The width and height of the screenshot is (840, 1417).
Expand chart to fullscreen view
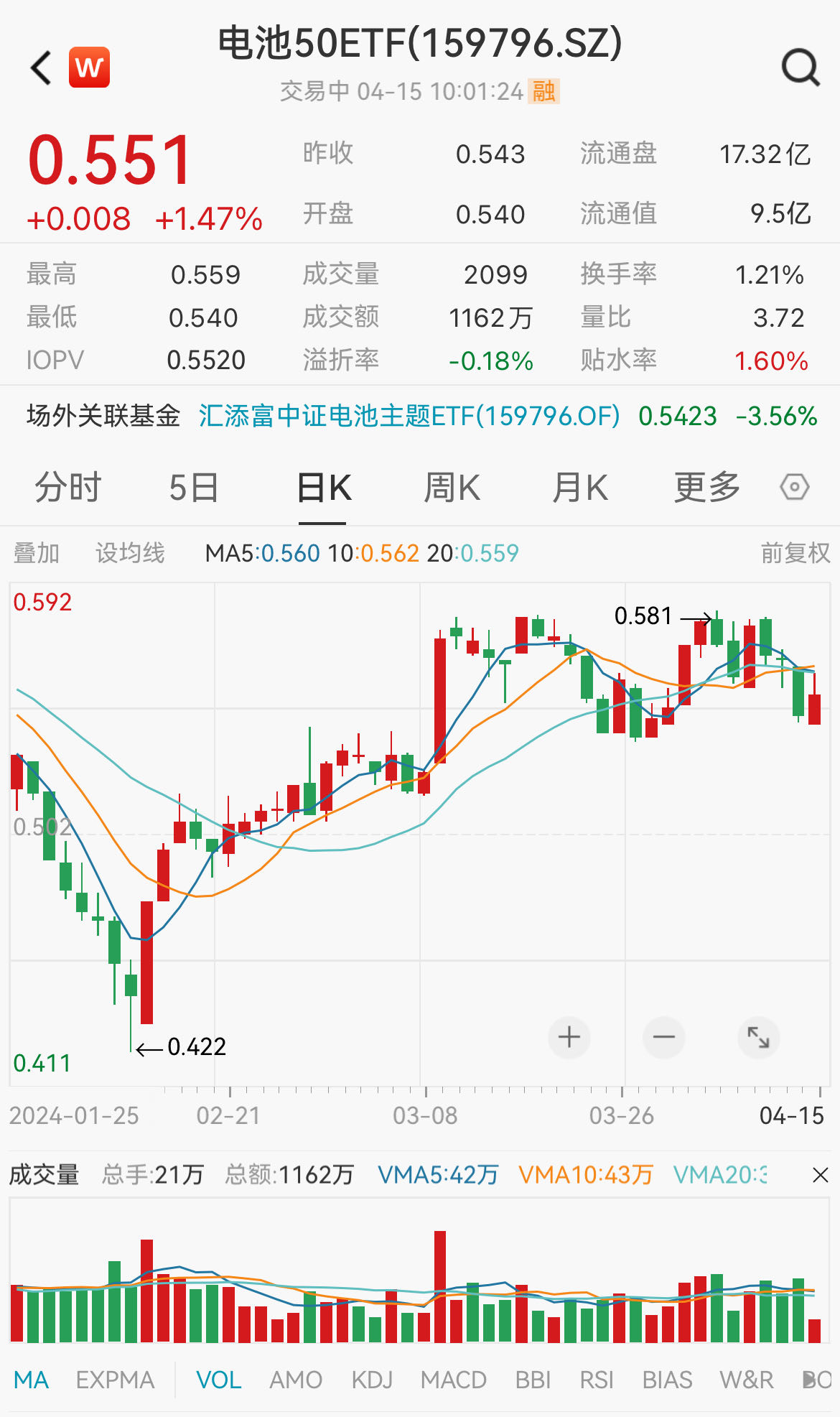(758, 1037)
